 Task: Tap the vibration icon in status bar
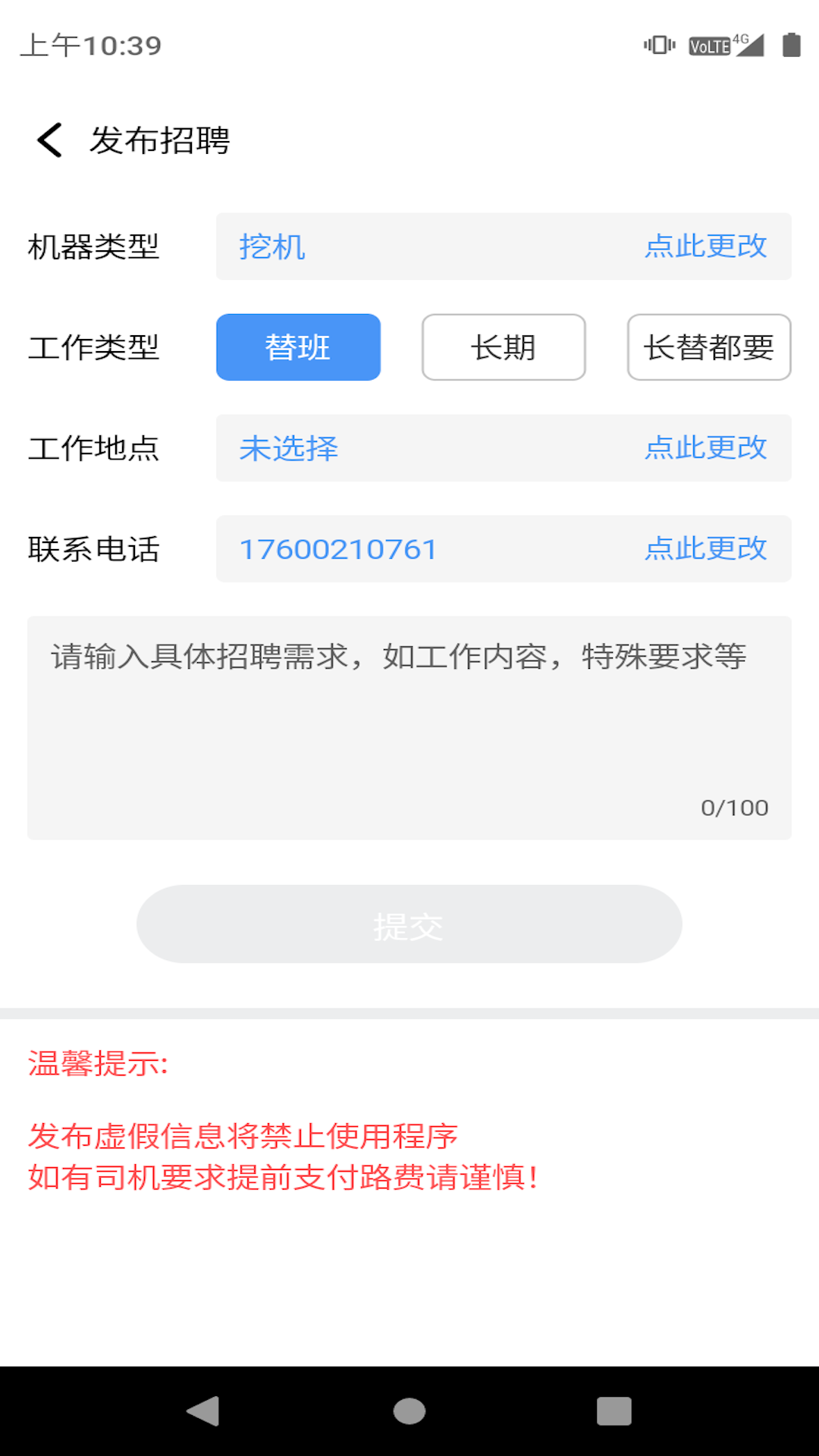pyautogui.click(x=657, y=45)
